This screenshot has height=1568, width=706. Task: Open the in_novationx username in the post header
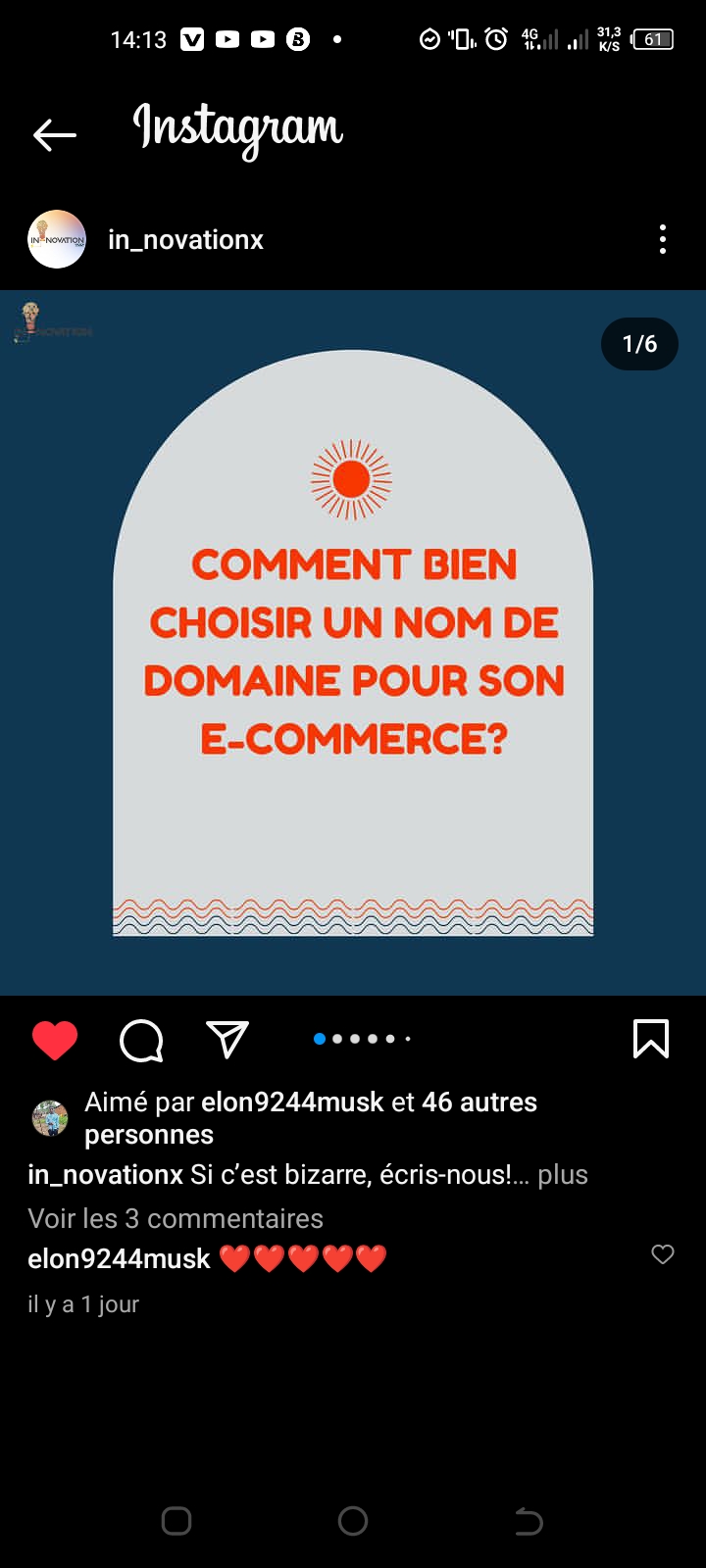(185, 240)
